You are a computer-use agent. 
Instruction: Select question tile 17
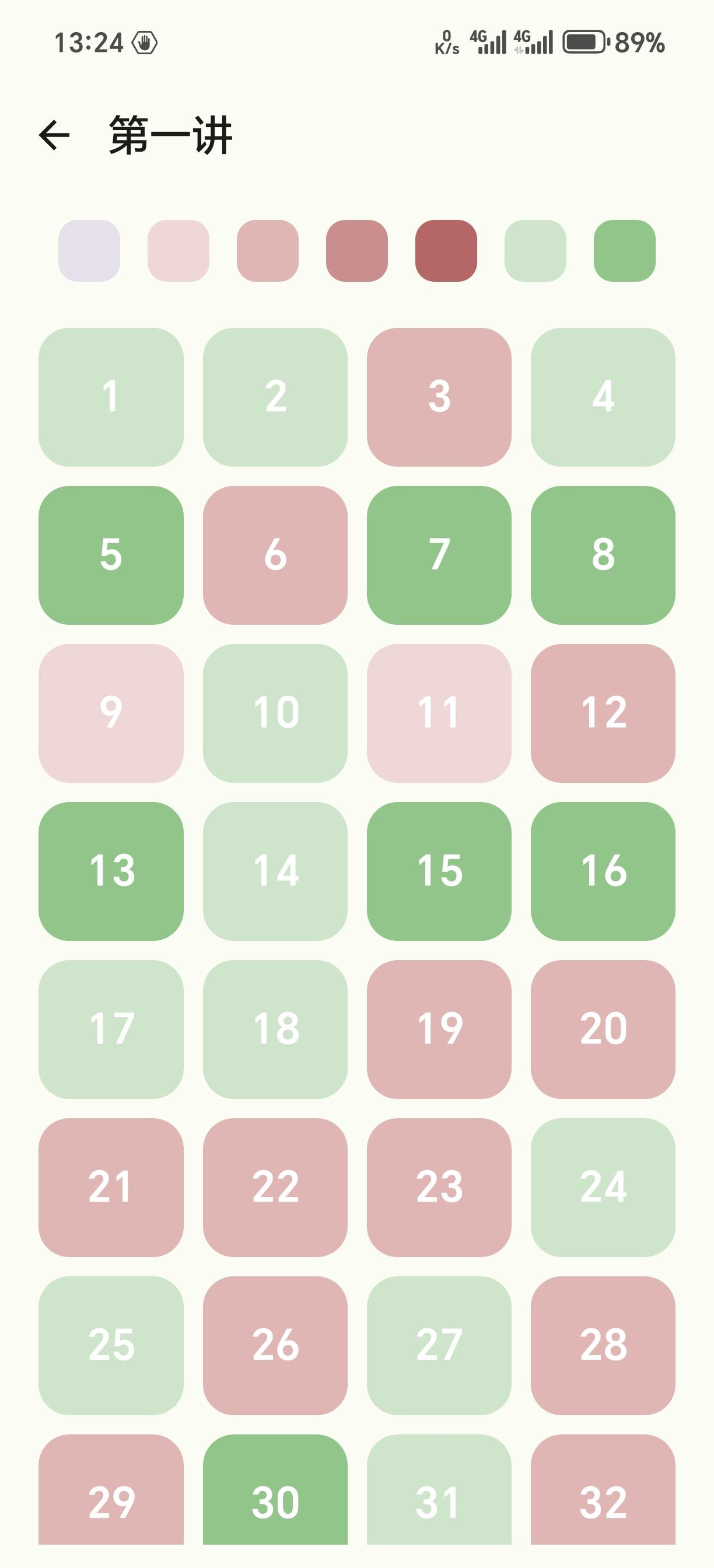tap(111, 1028)
